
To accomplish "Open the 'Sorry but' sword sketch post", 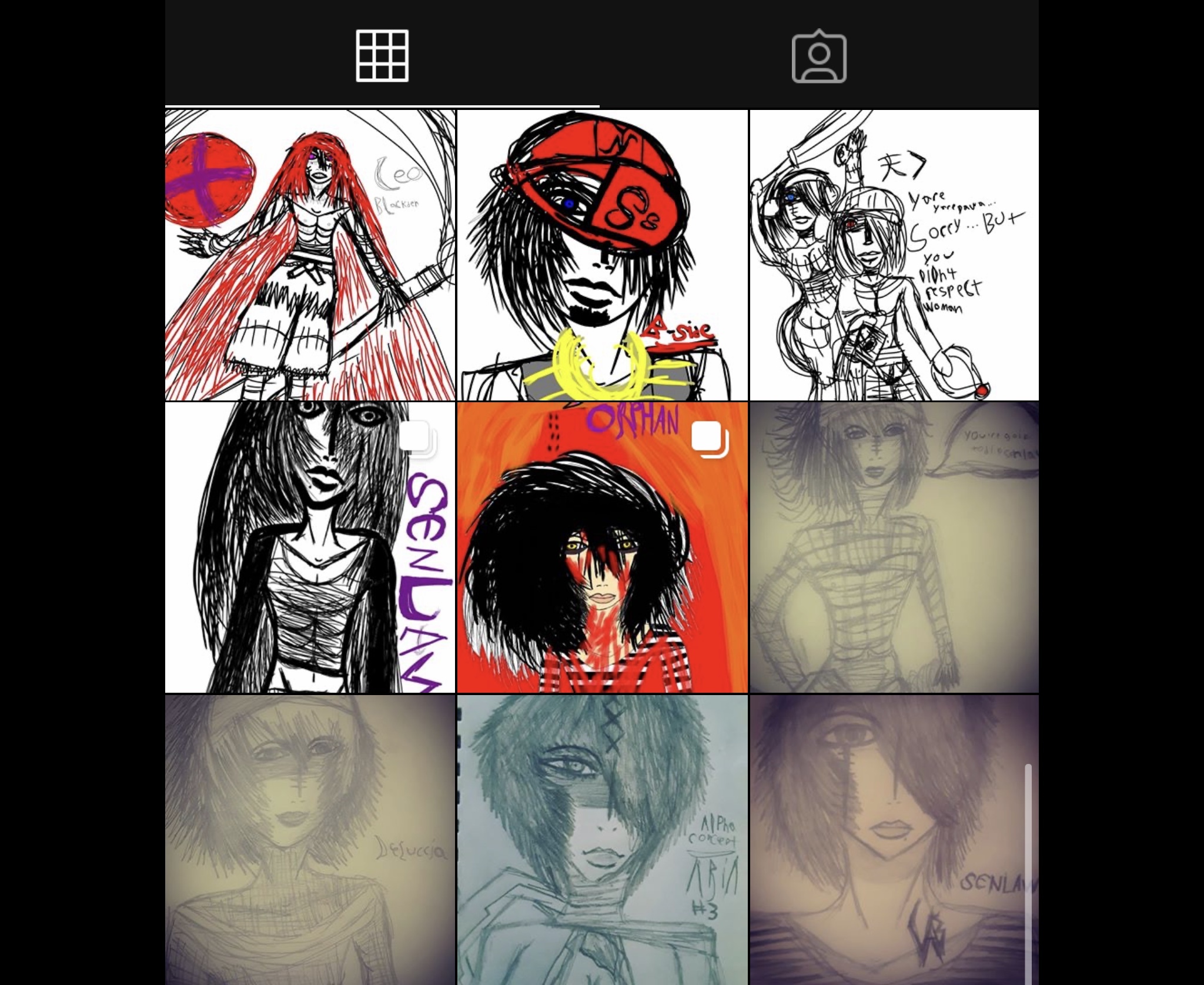I will tap(894, 255).
